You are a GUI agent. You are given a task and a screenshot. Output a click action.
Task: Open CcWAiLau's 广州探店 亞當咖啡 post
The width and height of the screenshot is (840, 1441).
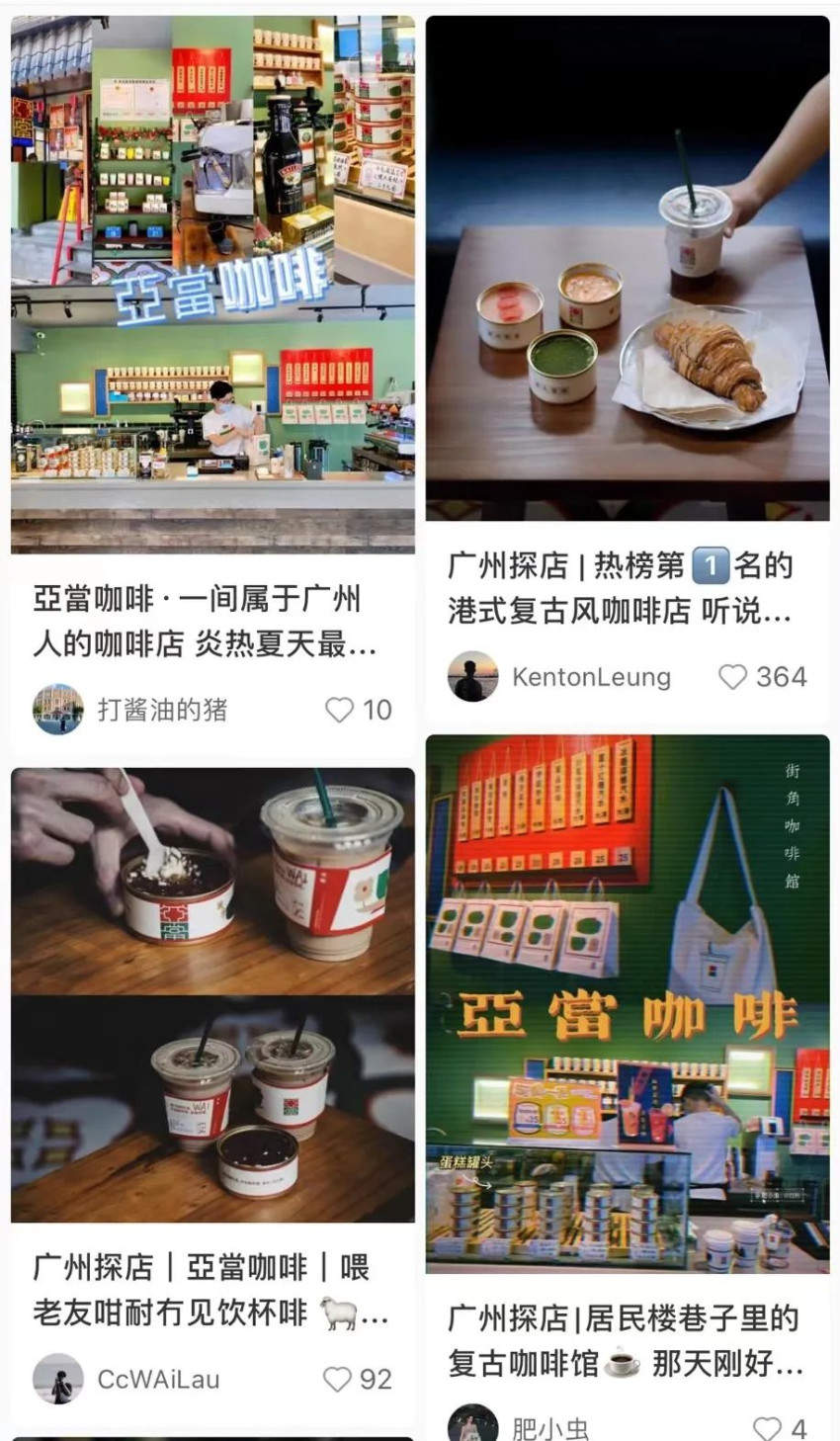point(212,994)
